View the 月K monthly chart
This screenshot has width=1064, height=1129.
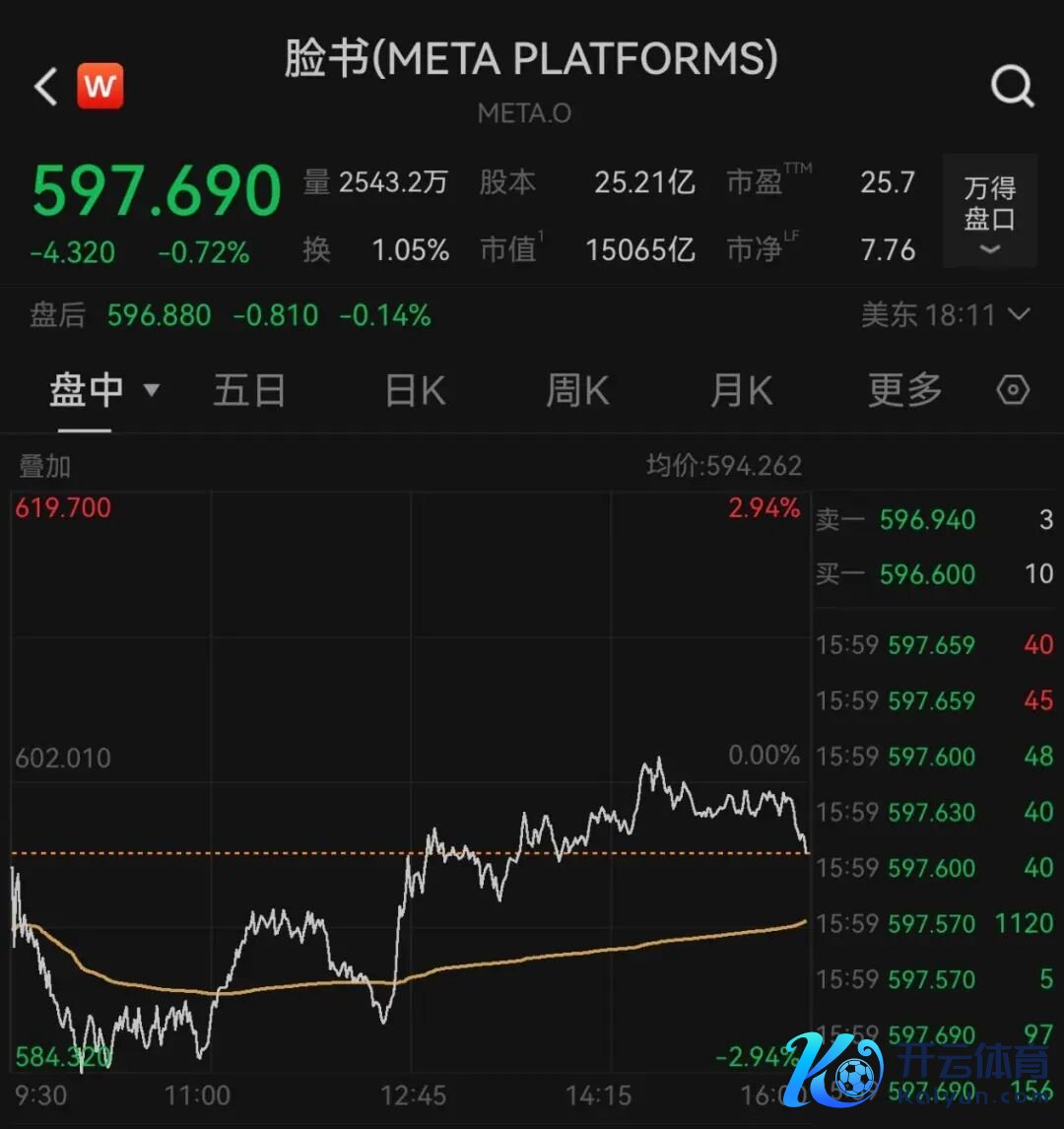(x=741, y=391)
